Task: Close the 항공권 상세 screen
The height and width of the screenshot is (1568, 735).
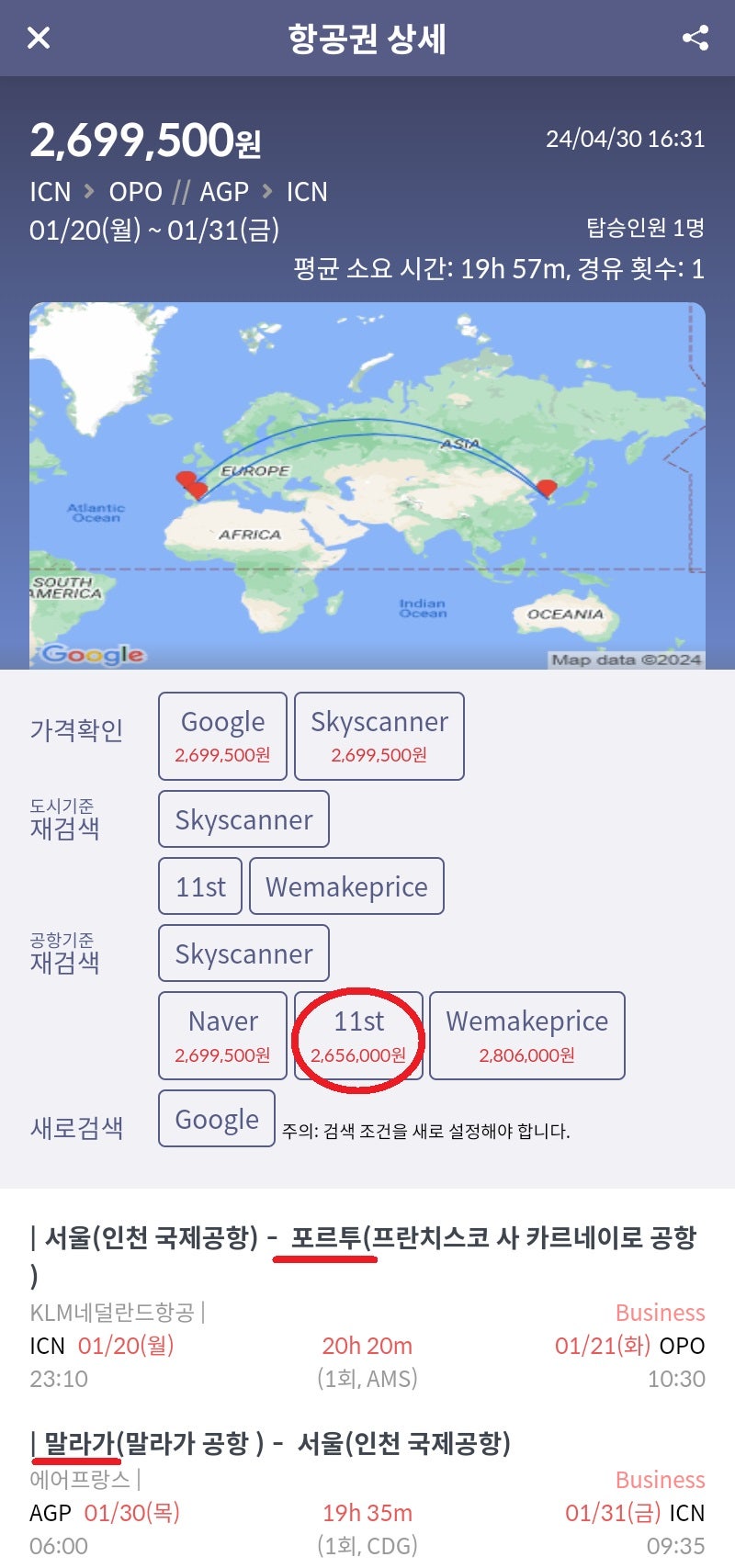Action: coord(39,38)
